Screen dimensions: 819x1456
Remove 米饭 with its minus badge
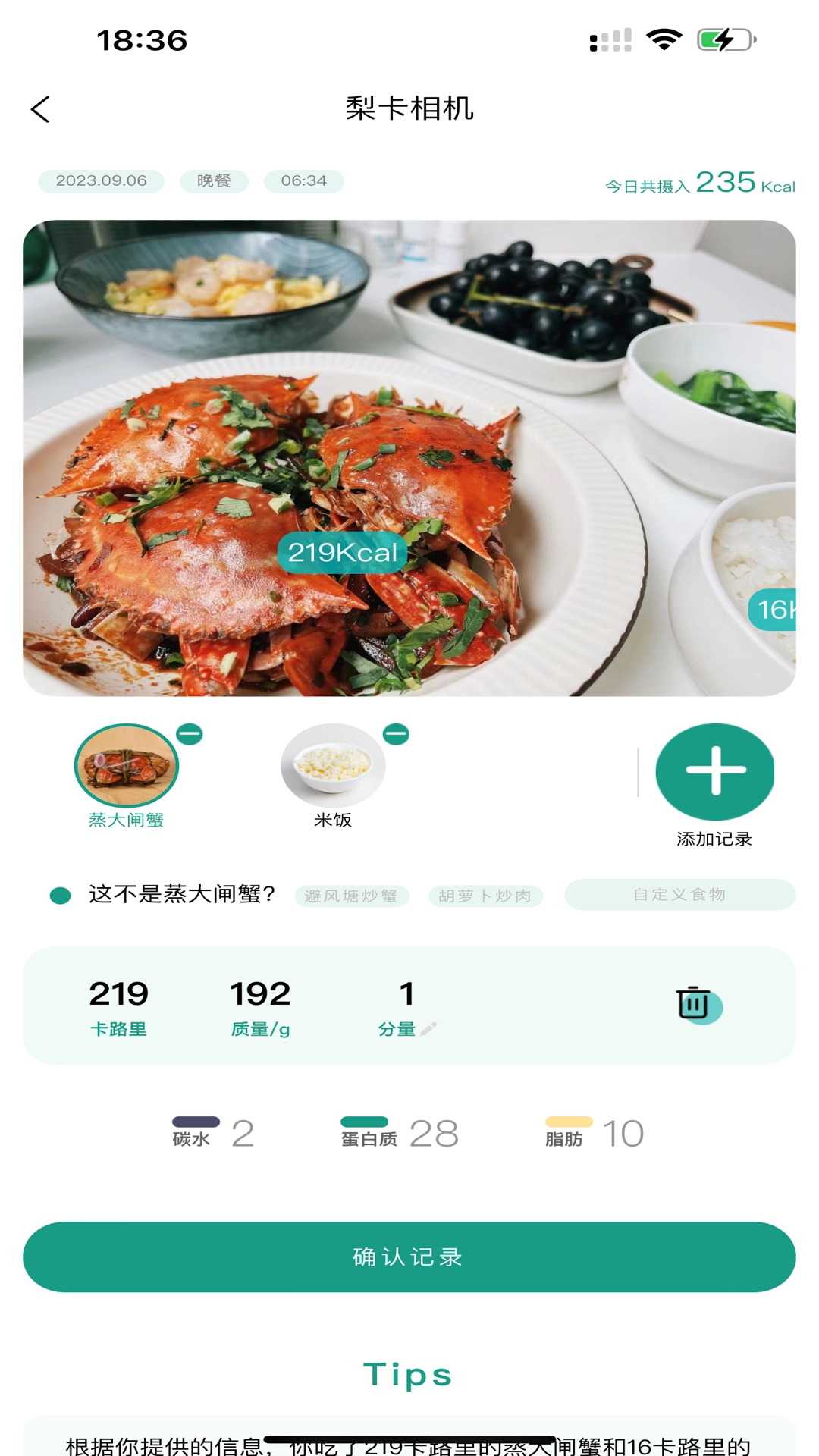pos(396,734)
